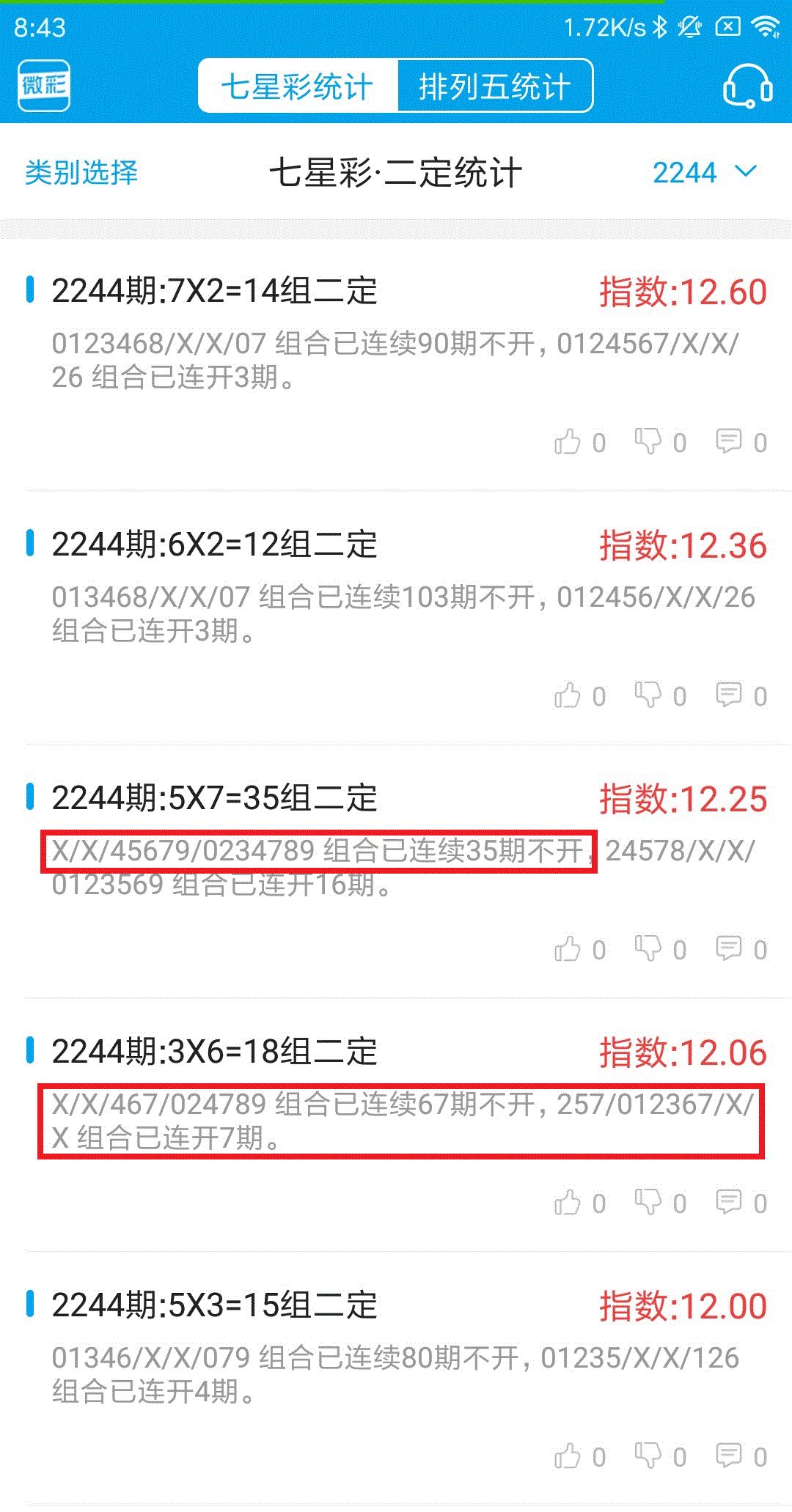Open 类别选择 category selector
The image size is (792, 1512).
click(x=81, y=172)
